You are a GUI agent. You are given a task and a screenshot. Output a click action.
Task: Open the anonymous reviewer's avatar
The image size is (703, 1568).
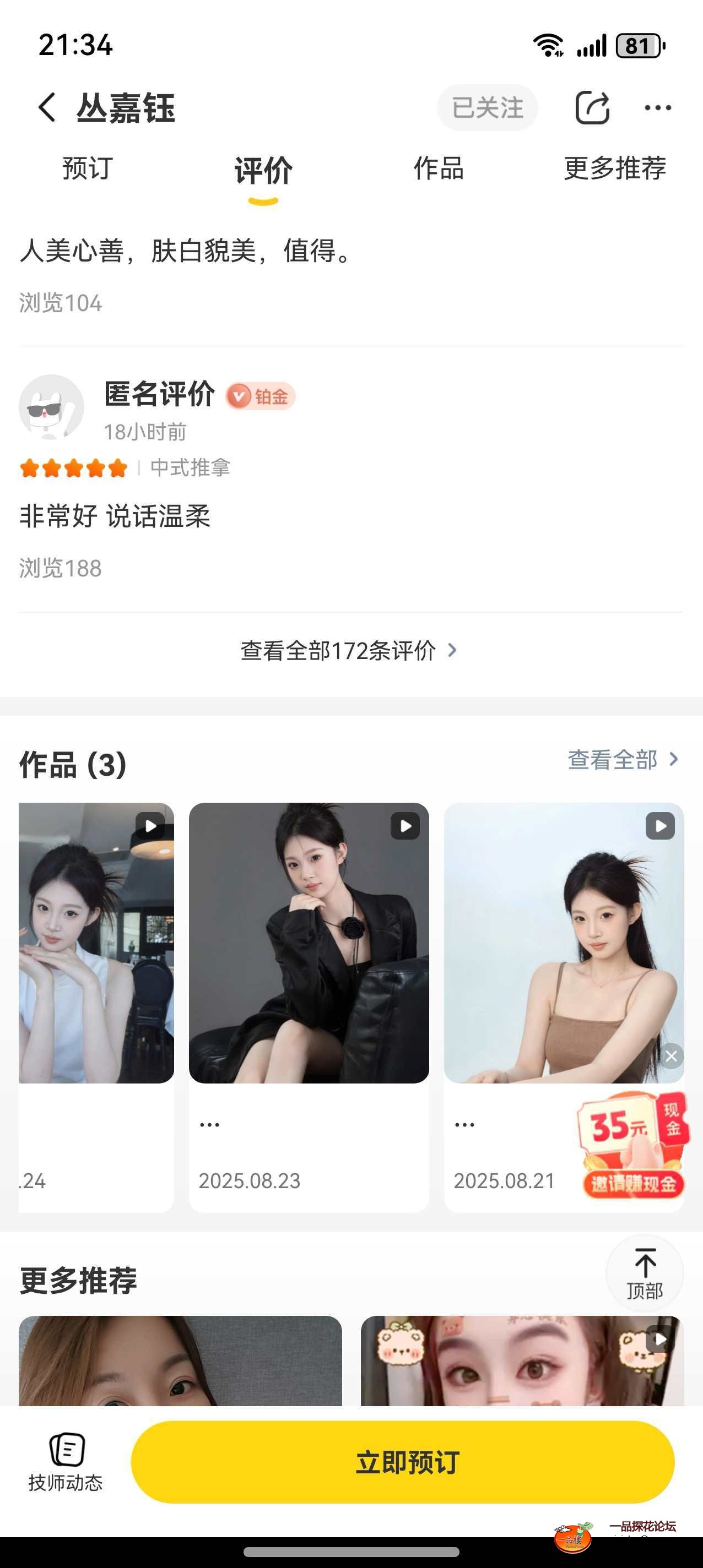coord(51,407)
